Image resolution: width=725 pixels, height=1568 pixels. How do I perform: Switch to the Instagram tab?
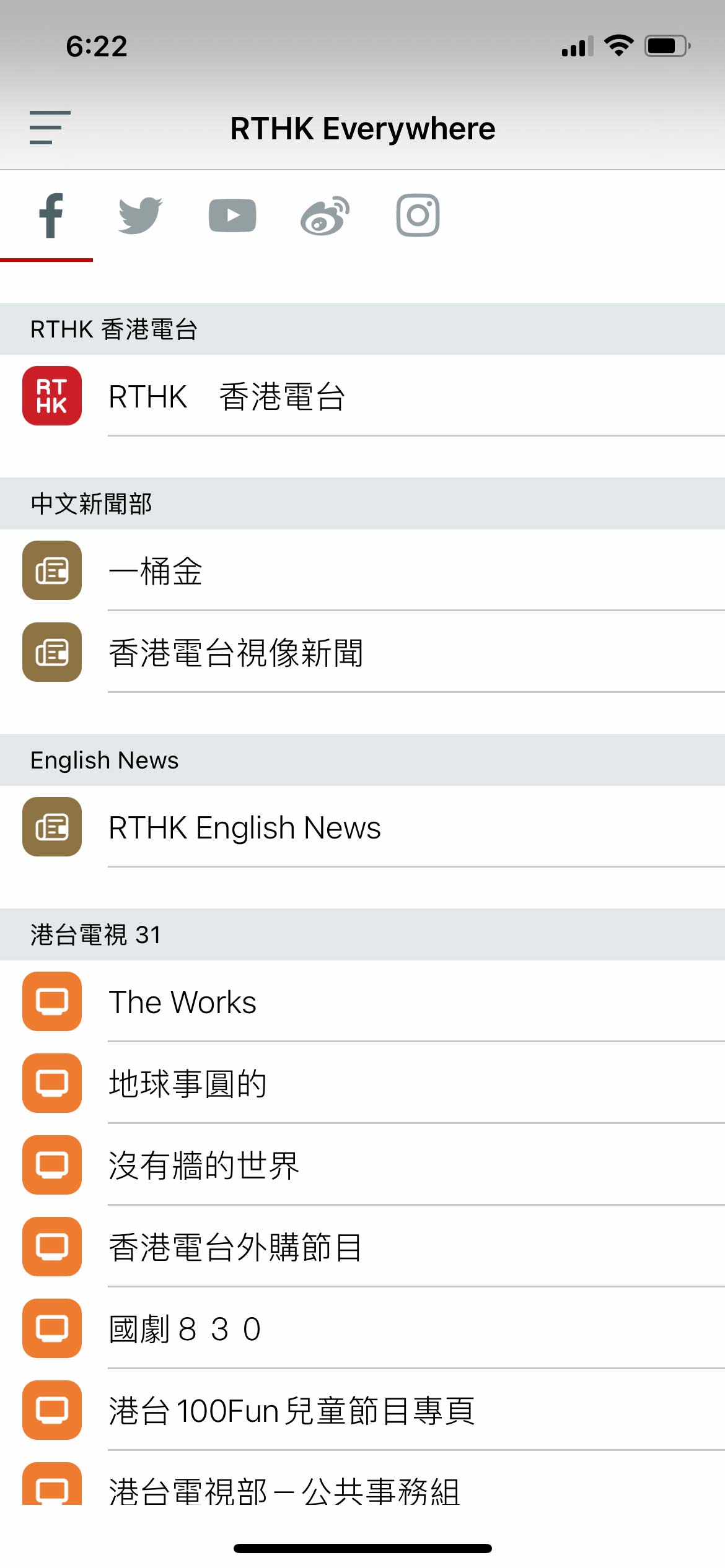click(x=418, y=216)
